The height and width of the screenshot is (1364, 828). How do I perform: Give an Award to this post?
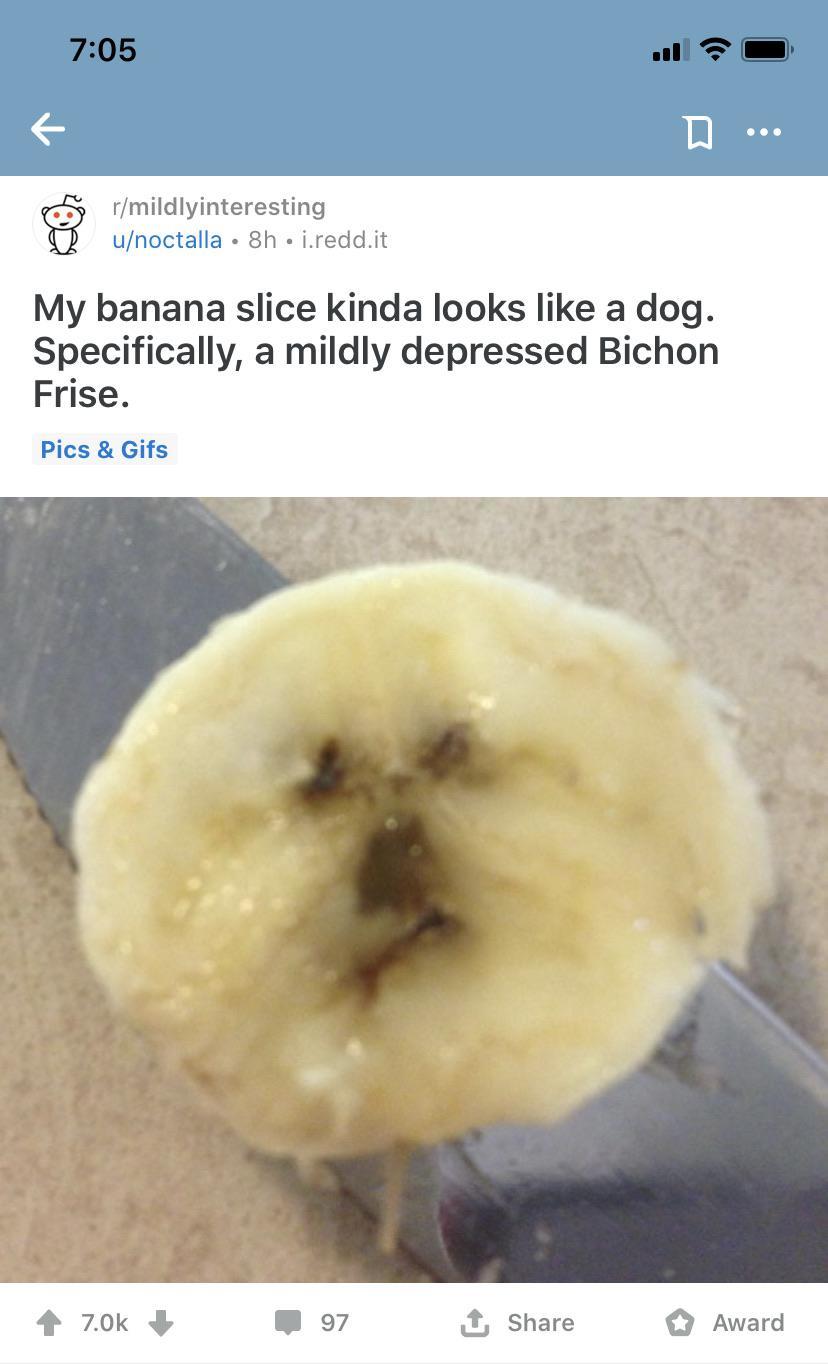[x=725, y=1323]
